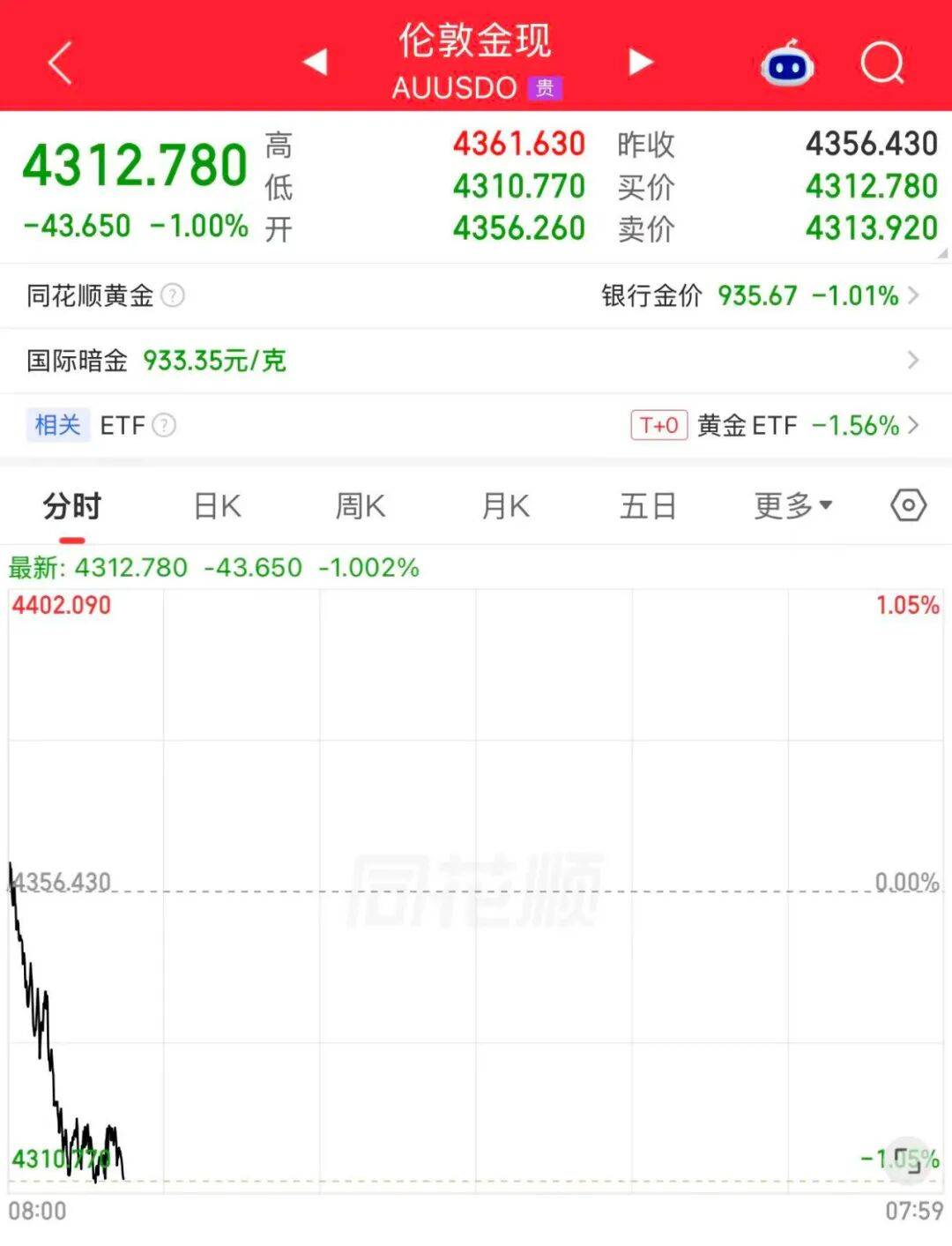Switch to the 五日 tab
Viewport: 952px width, 1246px height.
[648, 507]
